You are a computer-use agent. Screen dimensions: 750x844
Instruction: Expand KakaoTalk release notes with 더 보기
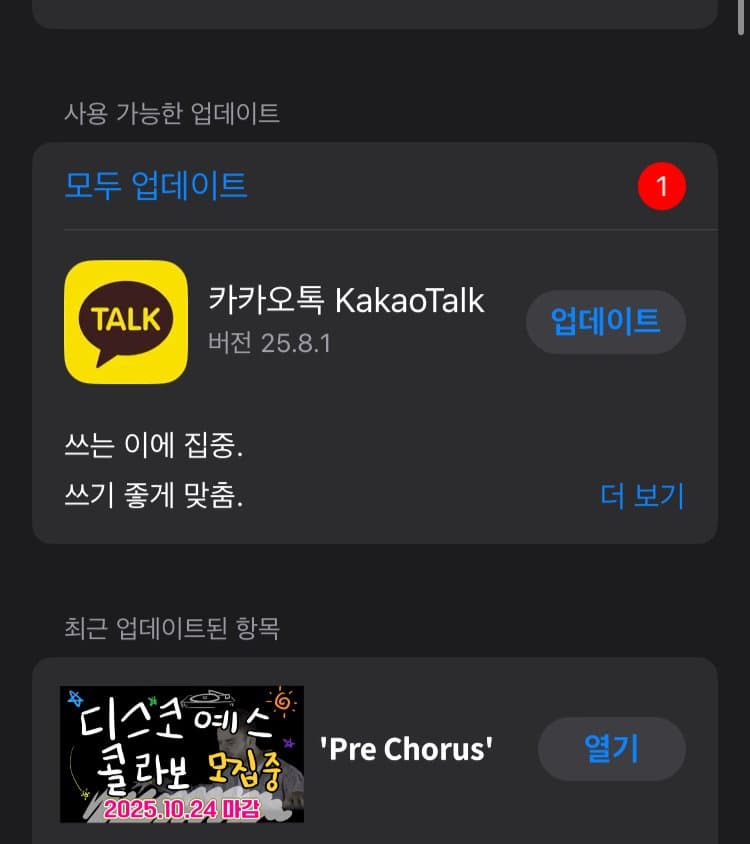coord(642,496)
